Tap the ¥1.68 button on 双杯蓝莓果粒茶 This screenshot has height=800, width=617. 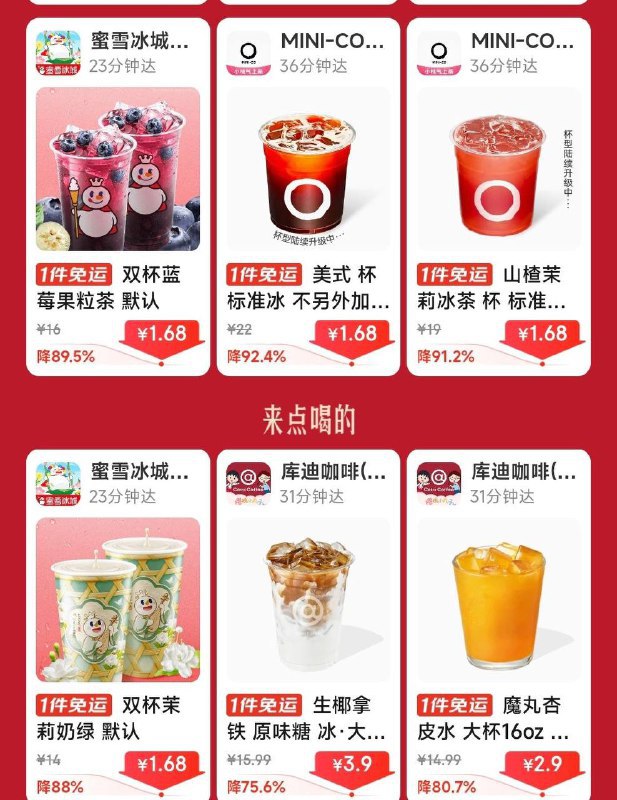(161, 334)
